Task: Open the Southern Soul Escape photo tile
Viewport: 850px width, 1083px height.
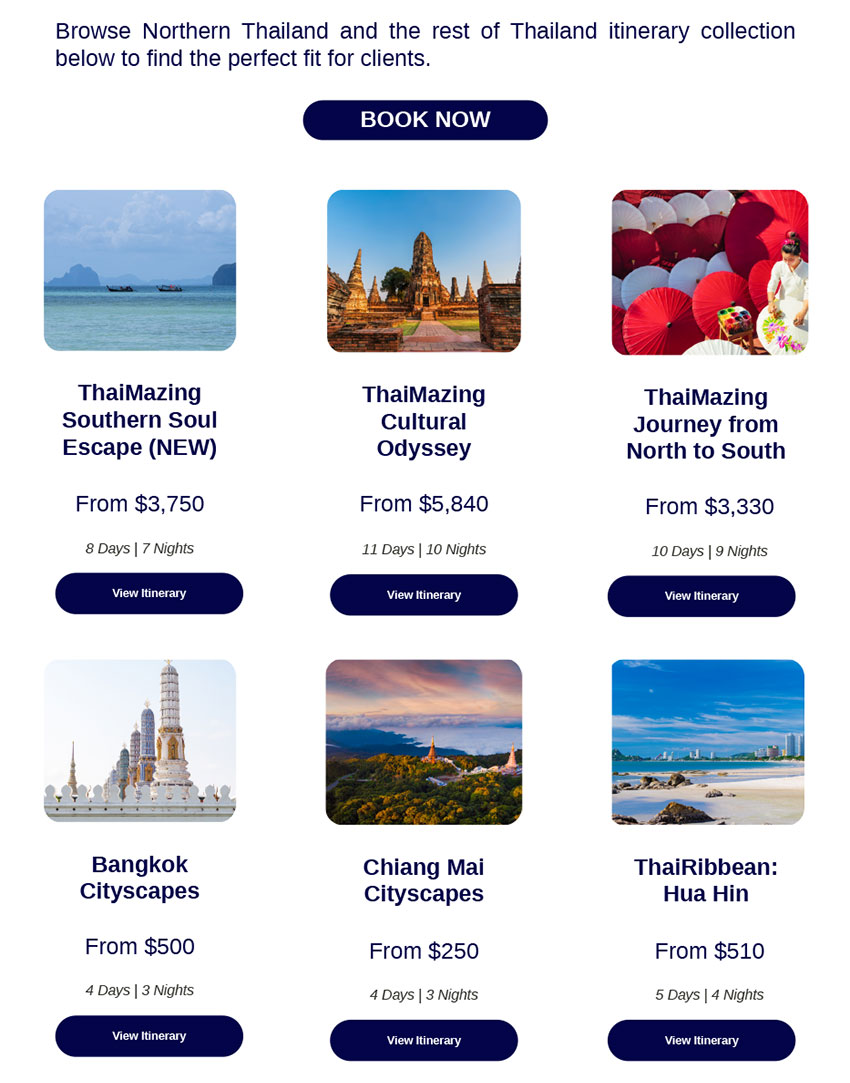Action: [x=140, y=271]
